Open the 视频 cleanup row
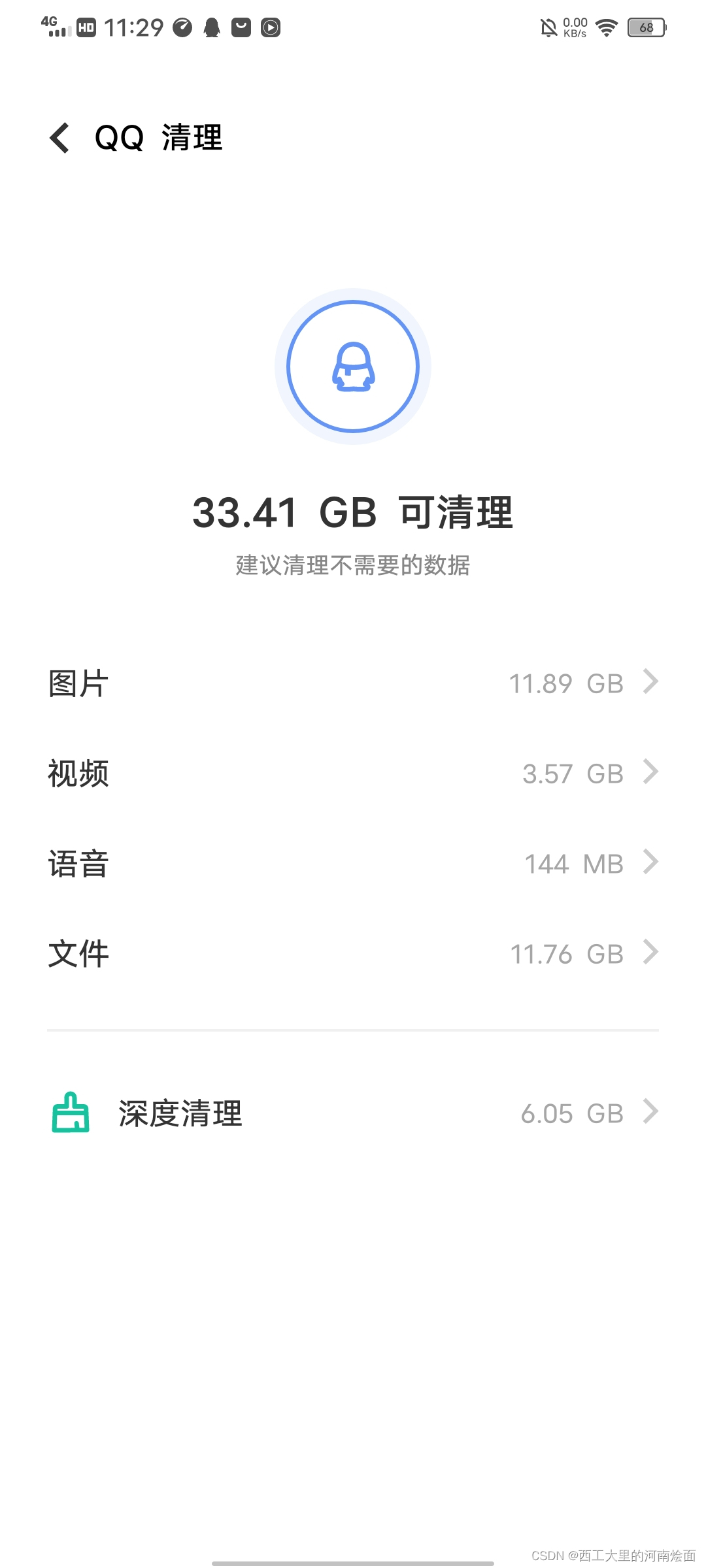This screenshot has width=706, height=1568. click(353, 774)
